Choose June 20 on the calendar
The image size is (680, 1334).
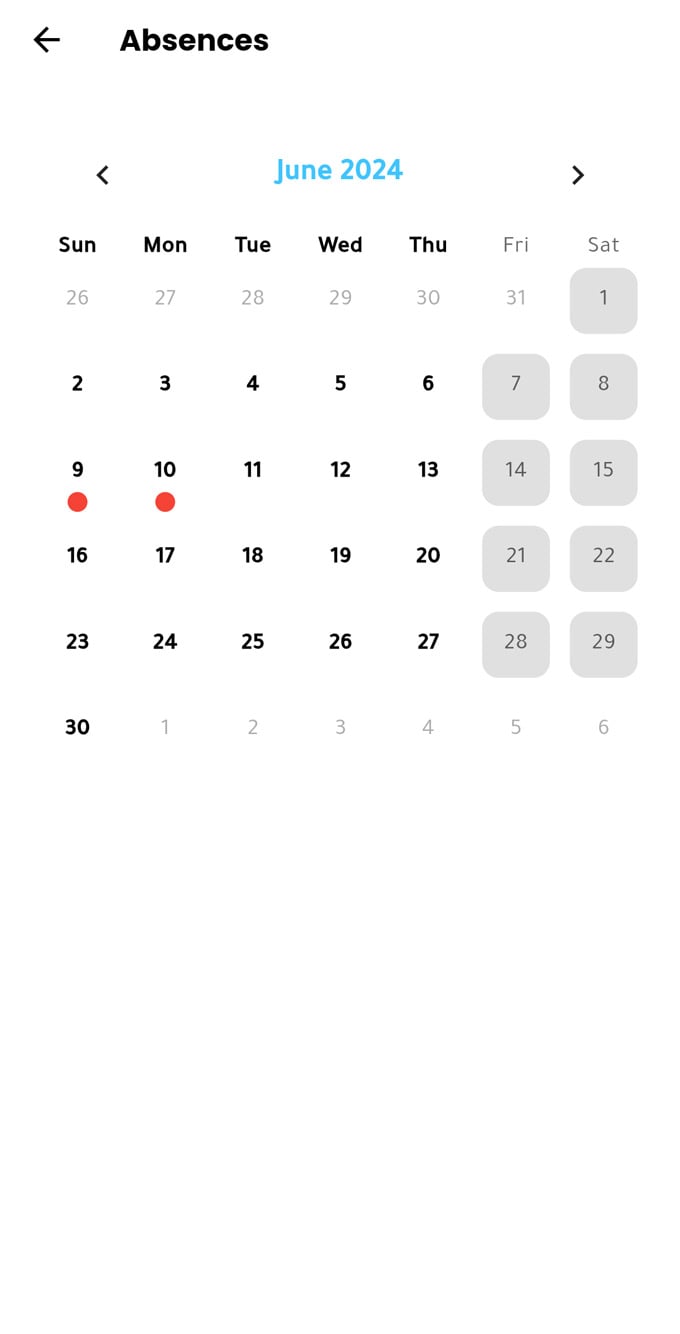(x=428, y=555)
